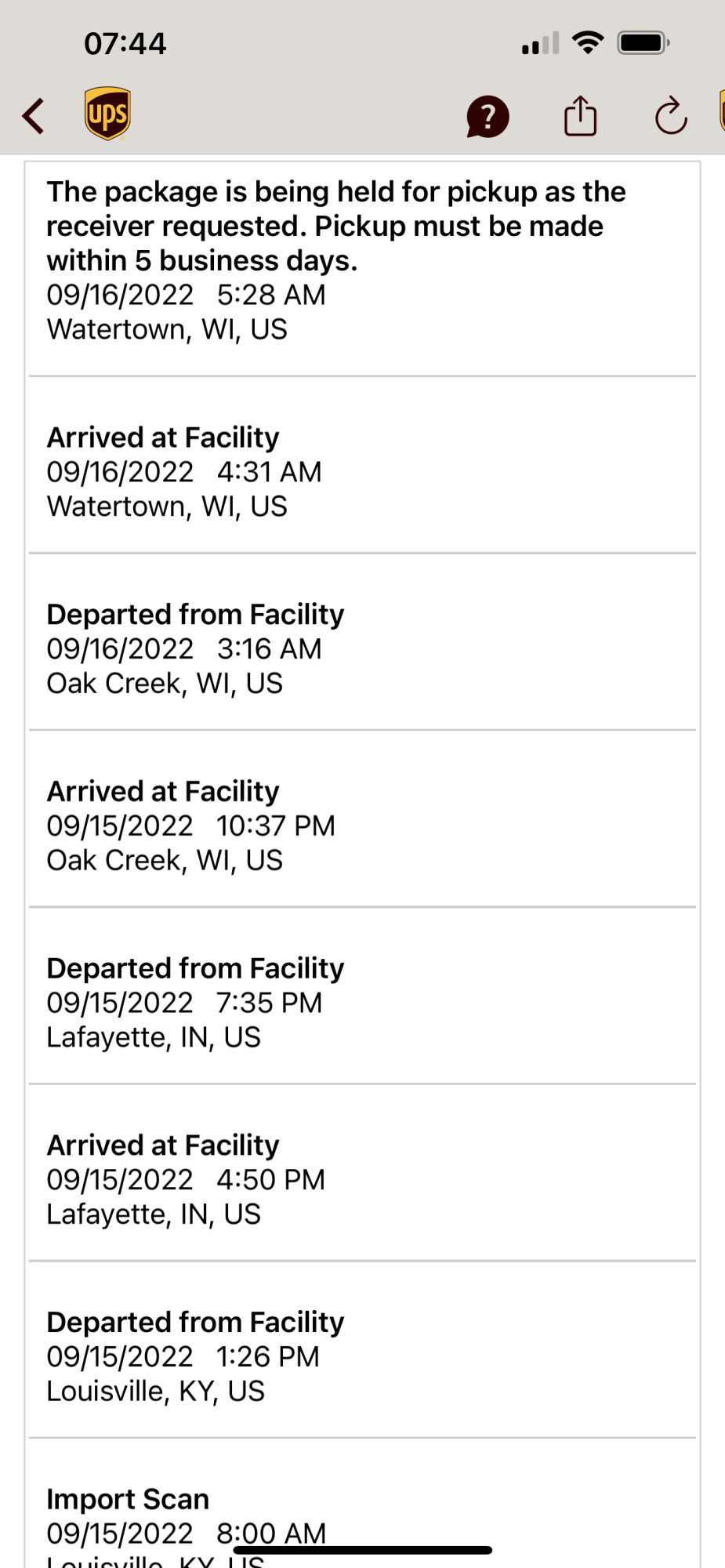Open the help question mark icon

tap(488, 117)
